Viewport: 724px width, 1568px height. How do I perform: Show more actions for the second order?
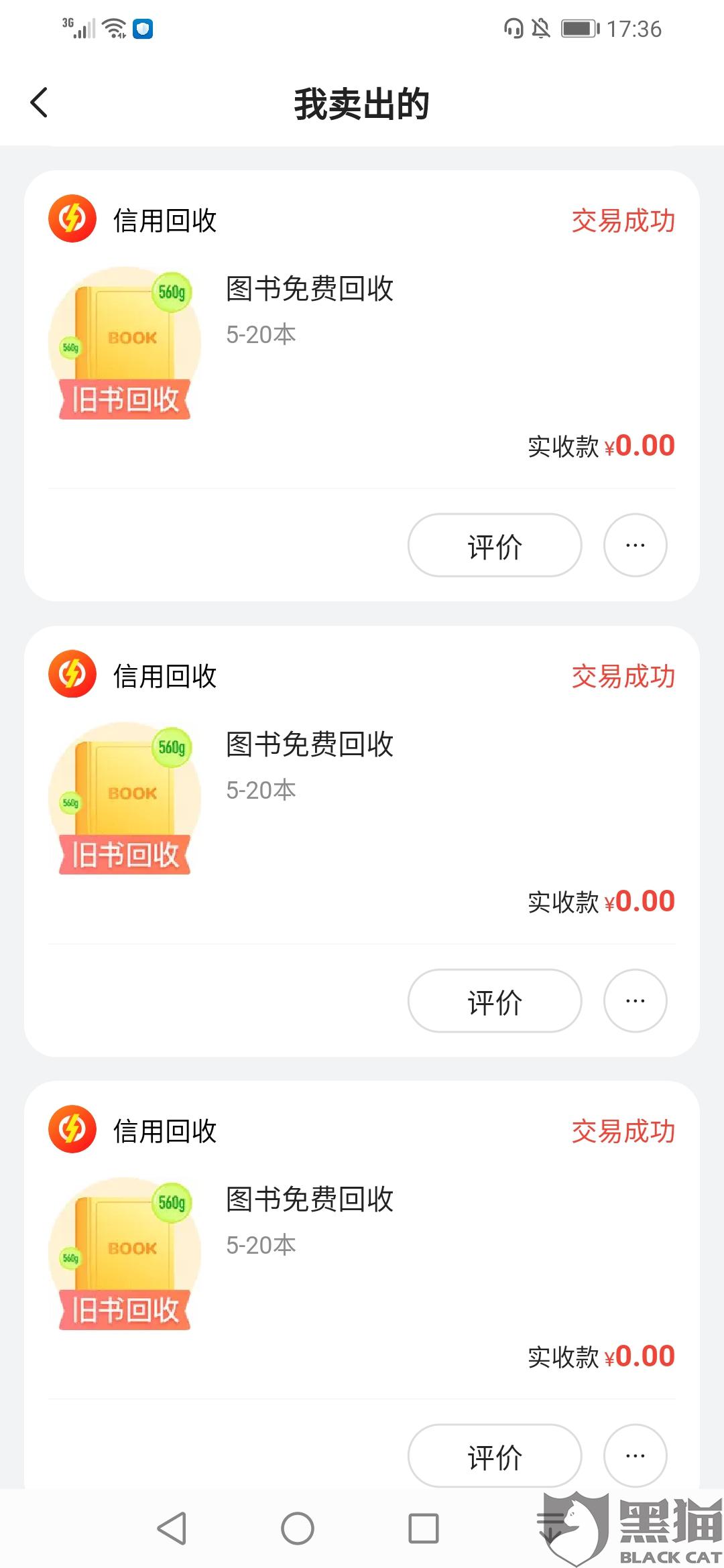(x=635, y=1001)
